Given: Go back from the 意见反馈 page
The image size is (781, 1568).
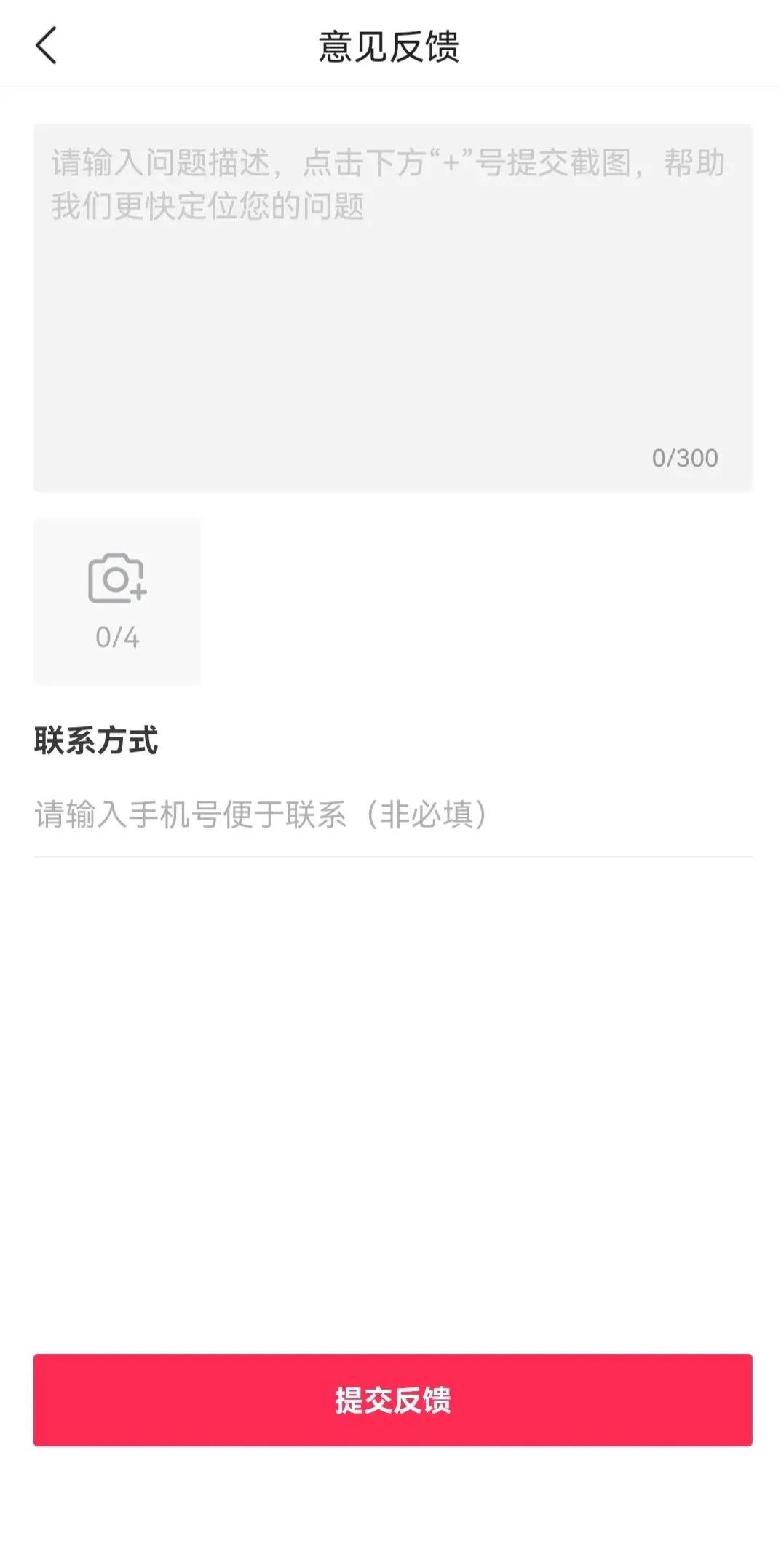Looking at the screenshot, I should coord(46,46).
